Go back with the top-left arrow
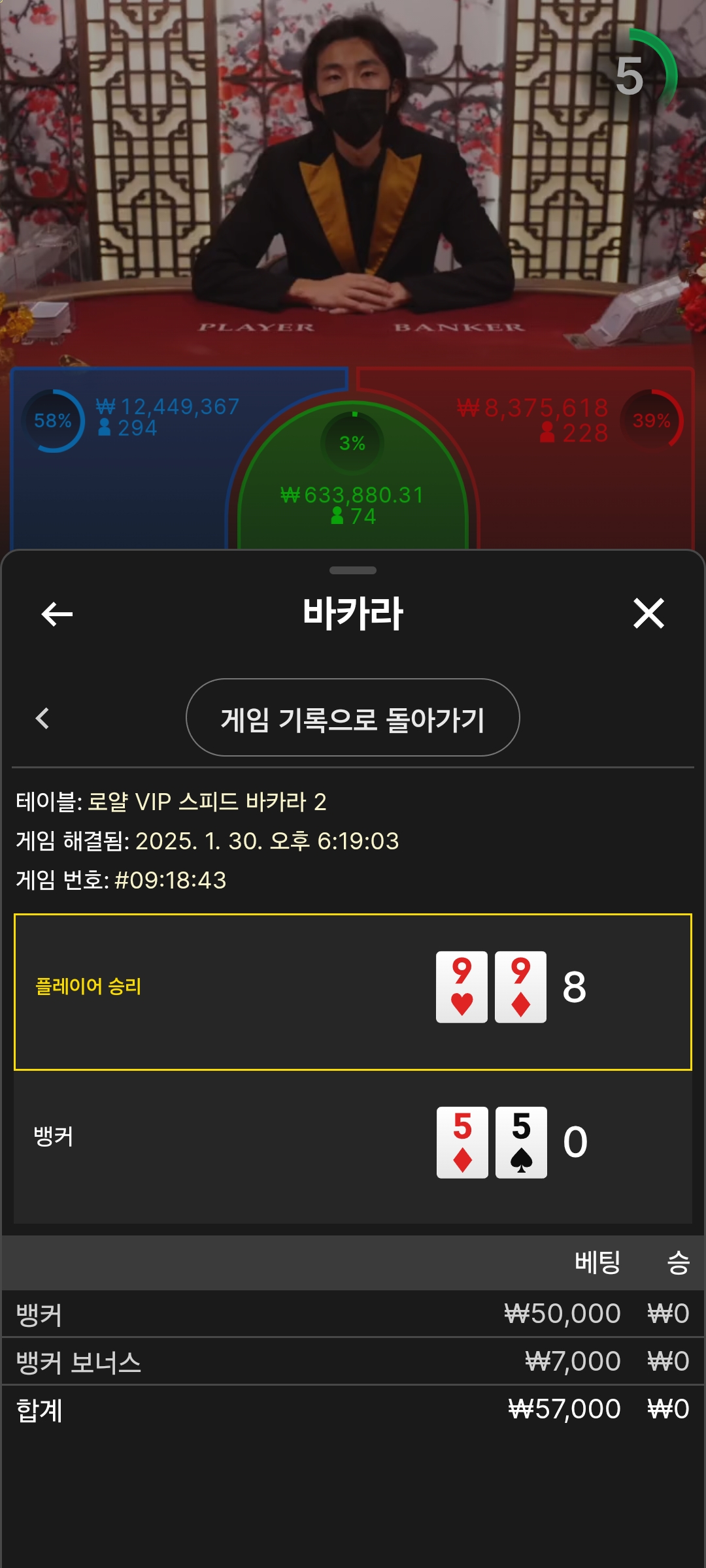 point(57,614)
